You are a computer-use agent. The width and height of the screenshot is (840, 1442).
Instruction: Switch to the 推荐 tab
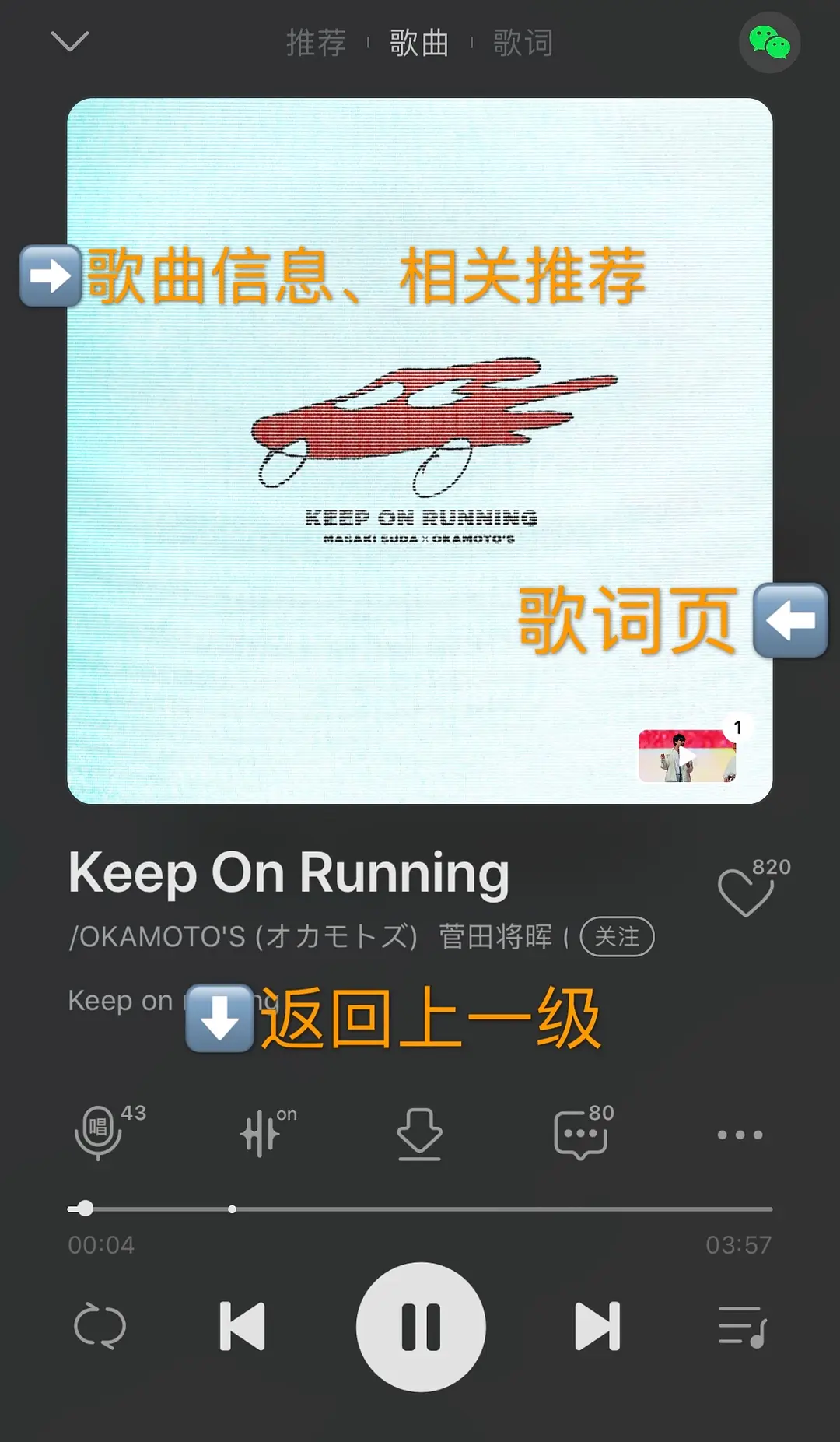[316, 43]
